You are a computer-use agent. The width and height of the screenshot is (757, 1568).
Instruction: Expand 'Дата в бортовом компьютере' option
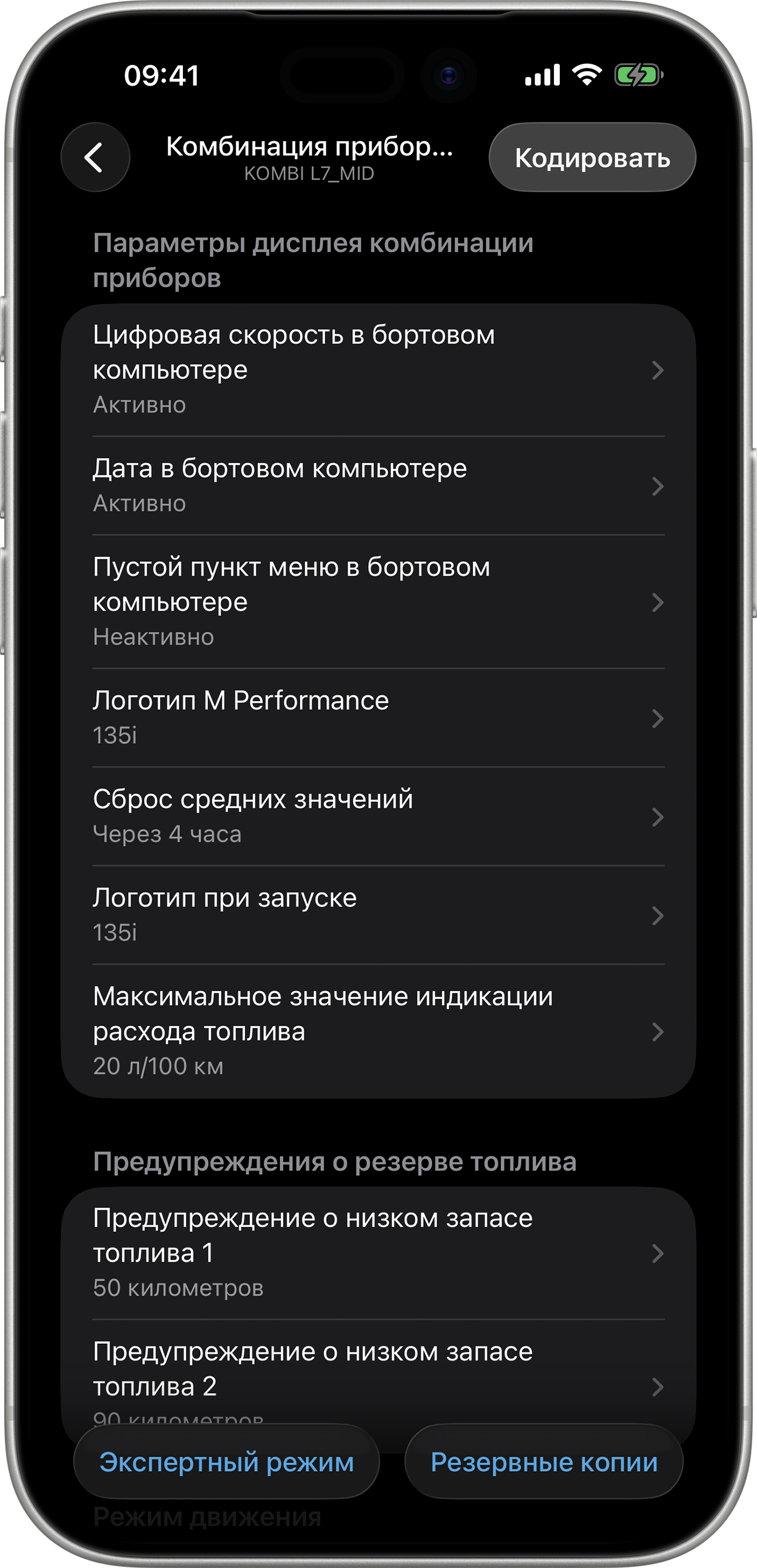point(377,485)
